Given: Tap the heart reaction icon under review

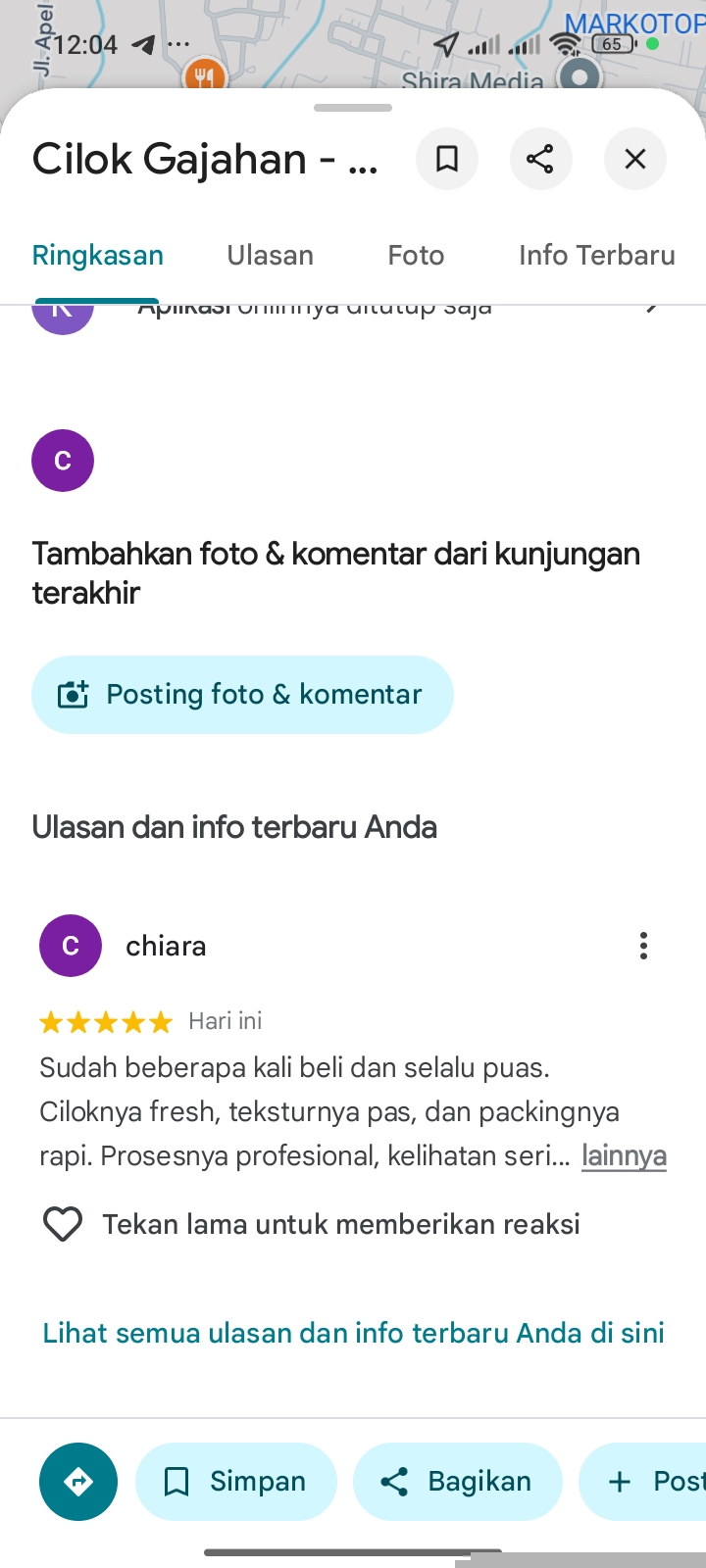Looking at the screenshot, I should tap(63, 1224).
